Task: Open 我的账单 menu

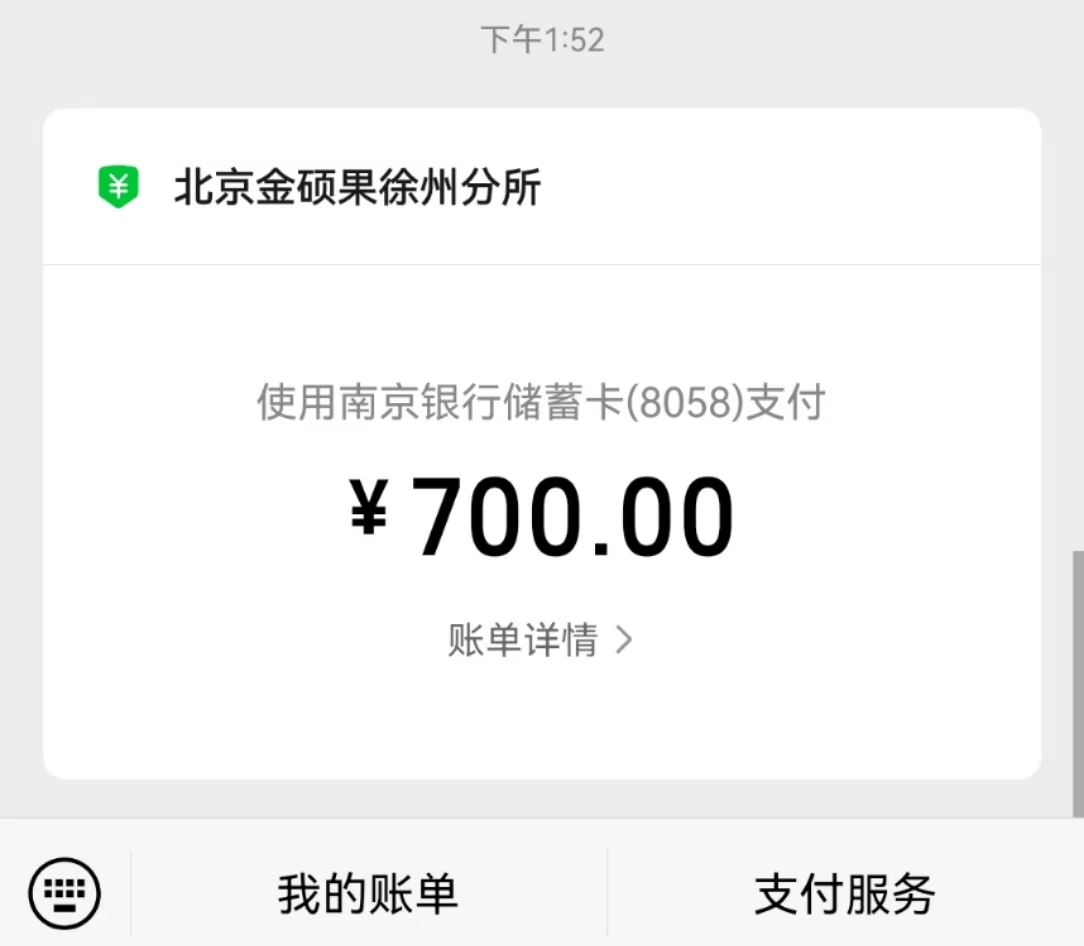Action: coord(368,893)
